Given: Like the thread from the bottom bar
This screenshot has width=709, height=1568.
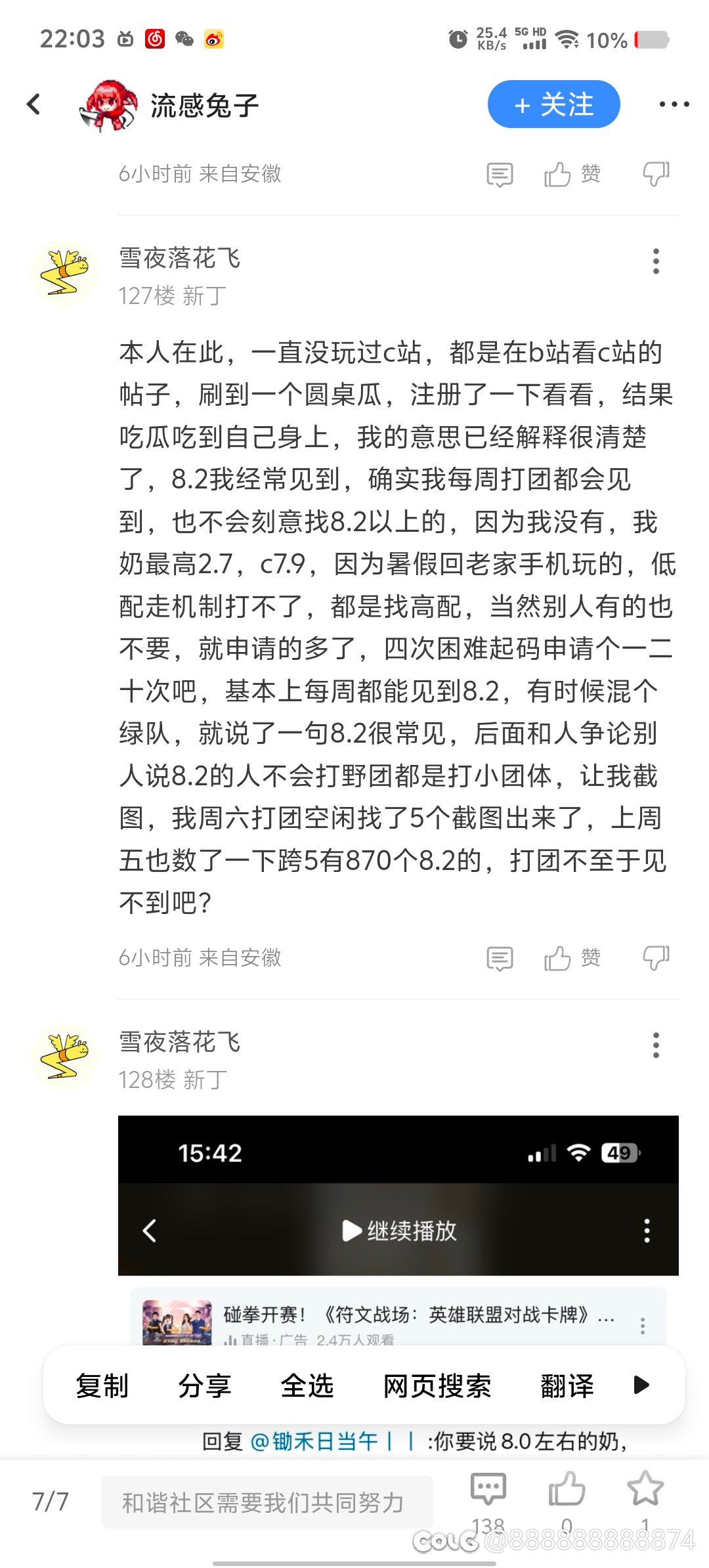Looking at the screenshot, I should coord(567,1489).
